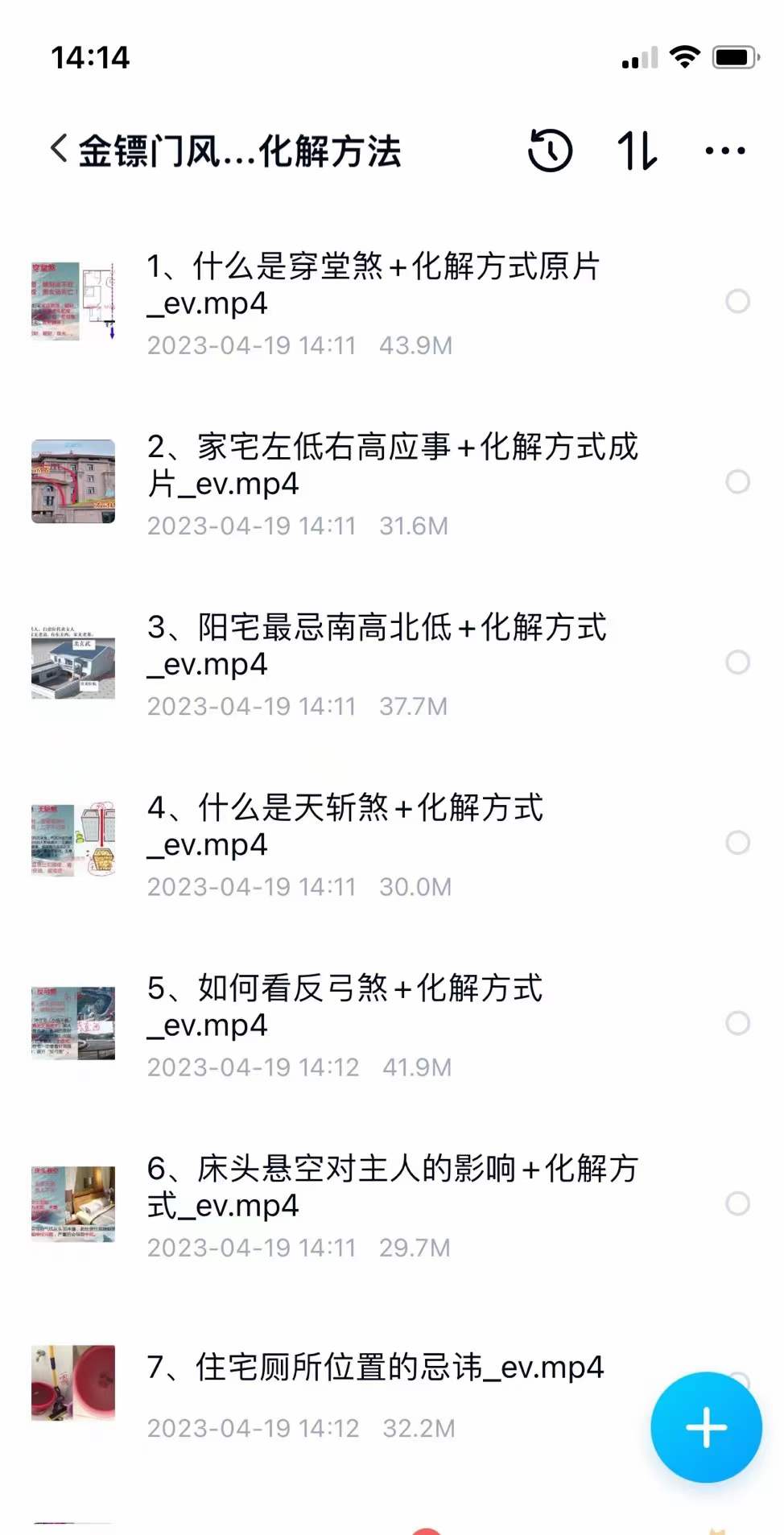This screenshot has height=1535, width=784.
Task: Open thumbnail of video 4 about 天斩煞
Action: [x=71, y=840]
